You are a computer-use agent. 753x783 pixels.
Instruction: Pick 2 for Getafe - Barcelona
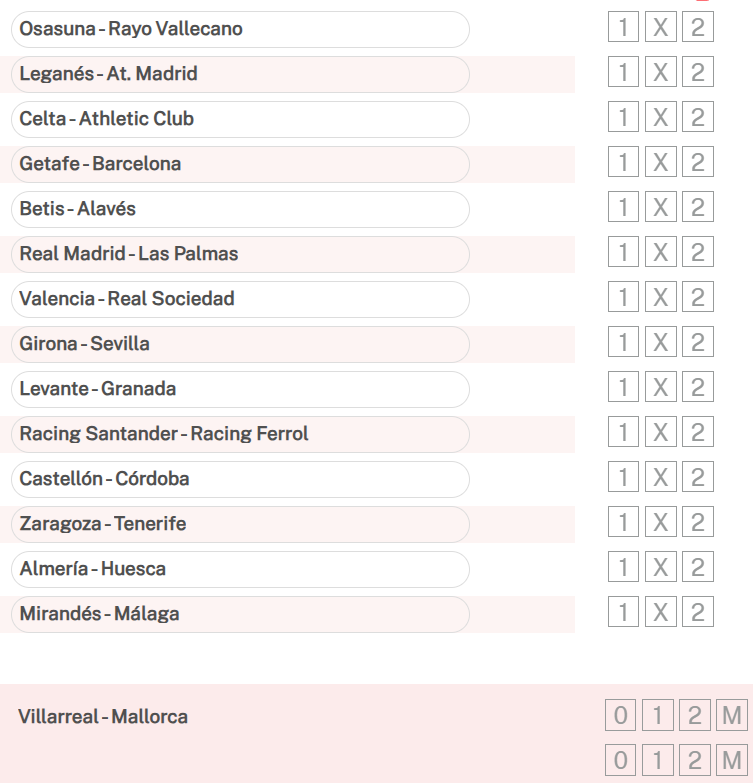pyautogui.click(x=698, y=163)
